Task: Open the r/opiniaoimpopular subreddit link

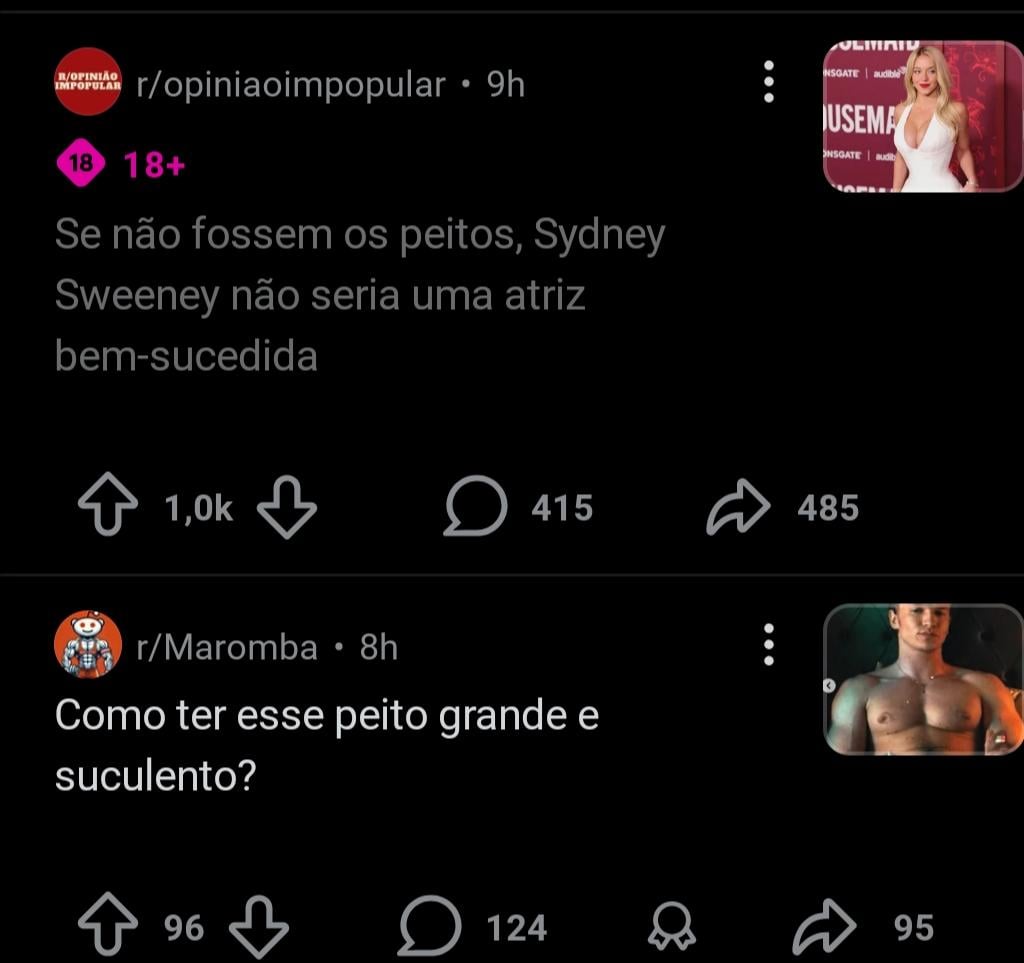Action: [x=288, y=86]
